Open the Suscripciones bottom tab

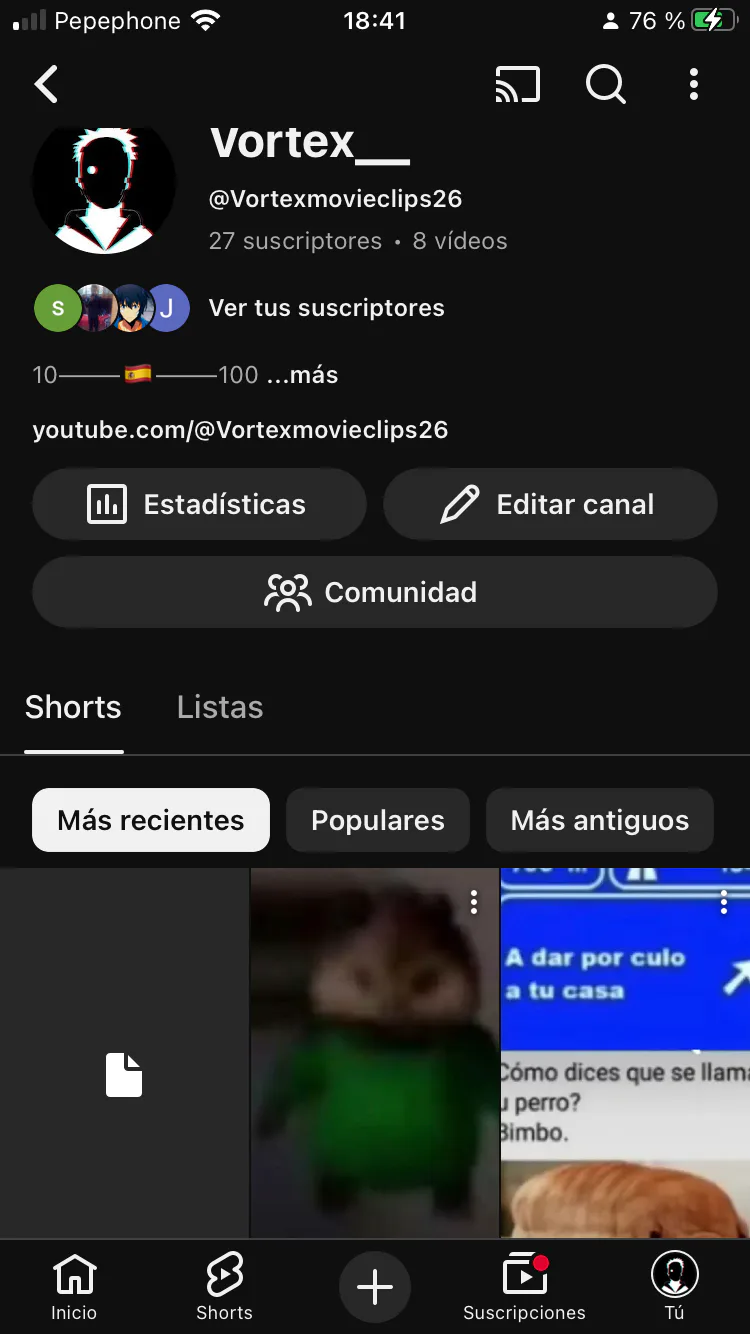524,1288
